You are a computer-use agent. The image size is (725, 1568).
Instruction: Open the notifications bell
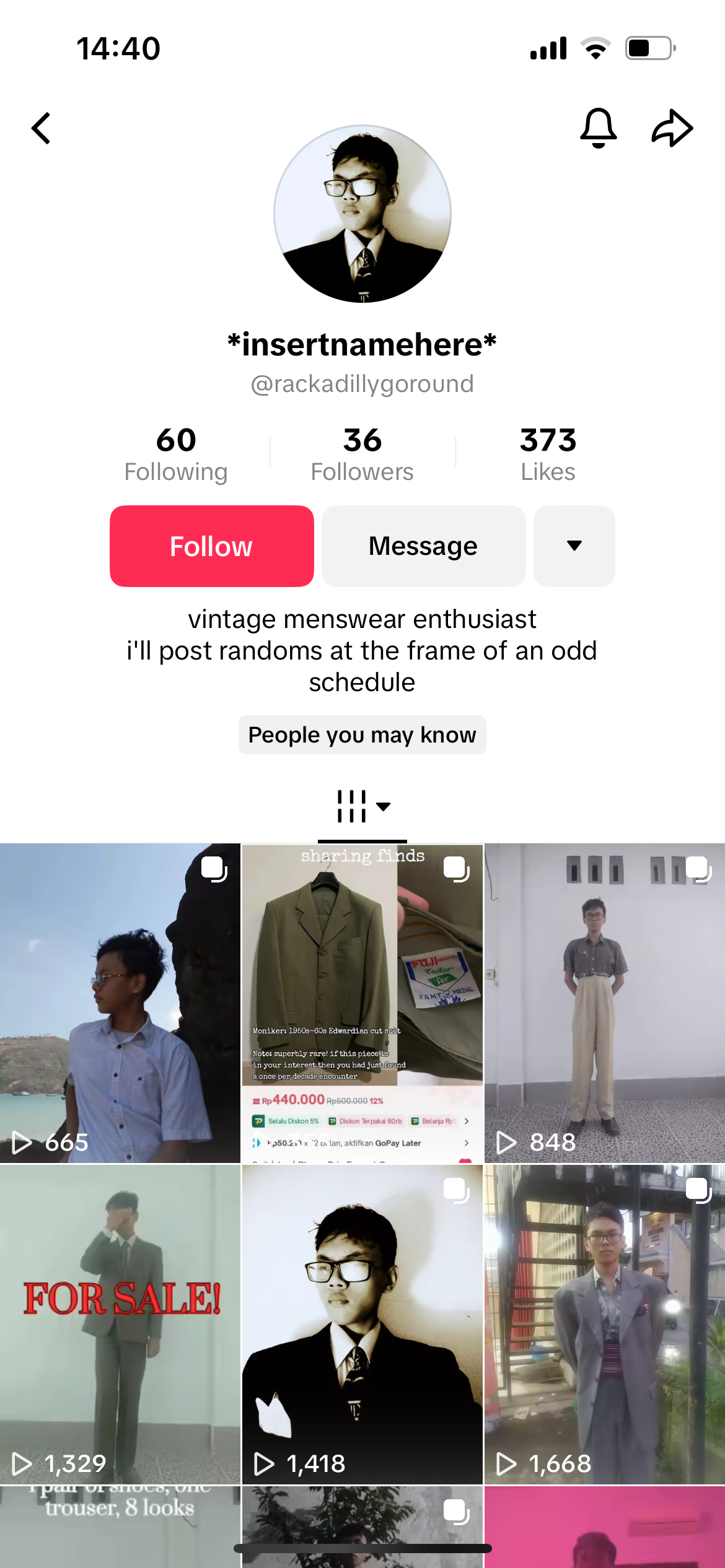[598, 128]
